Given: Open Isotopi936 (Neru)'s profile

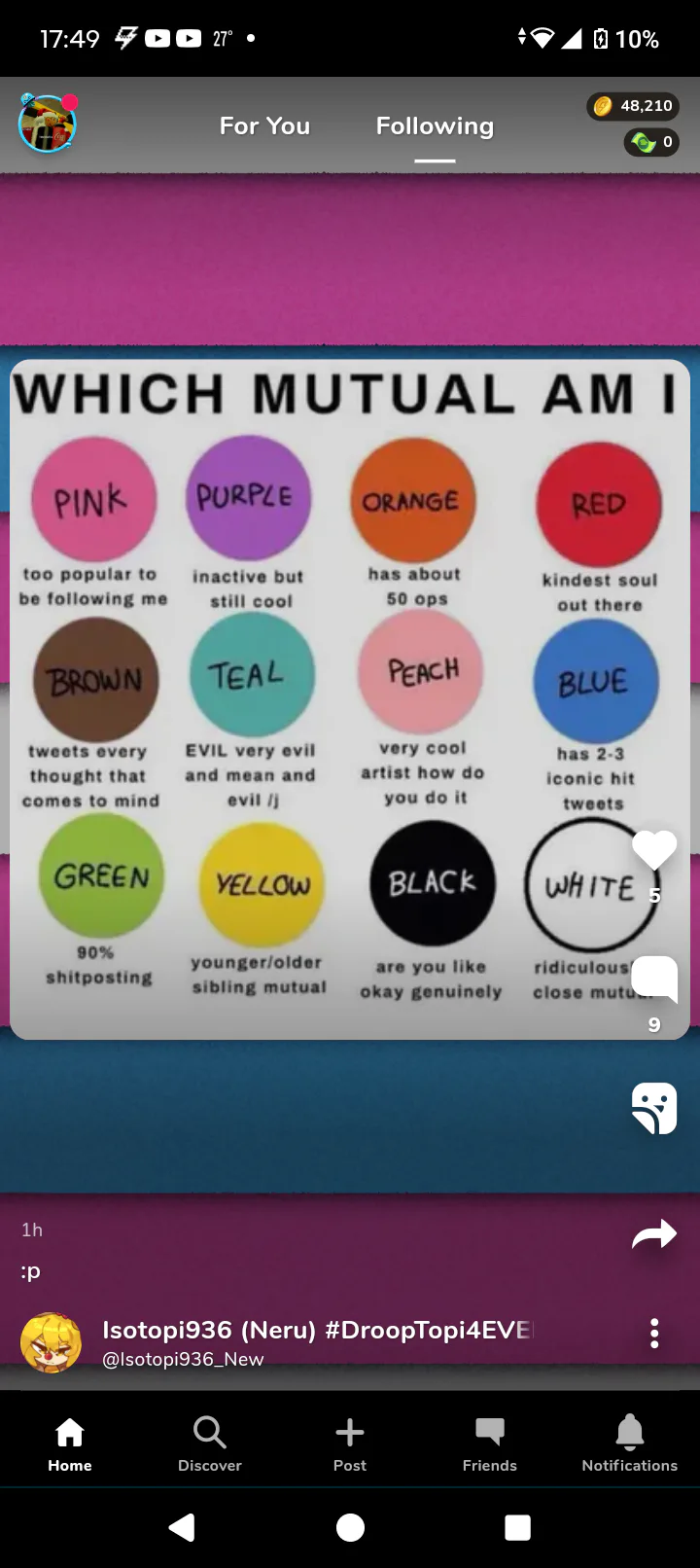Looking at the screenshot, I should 51,1342.
